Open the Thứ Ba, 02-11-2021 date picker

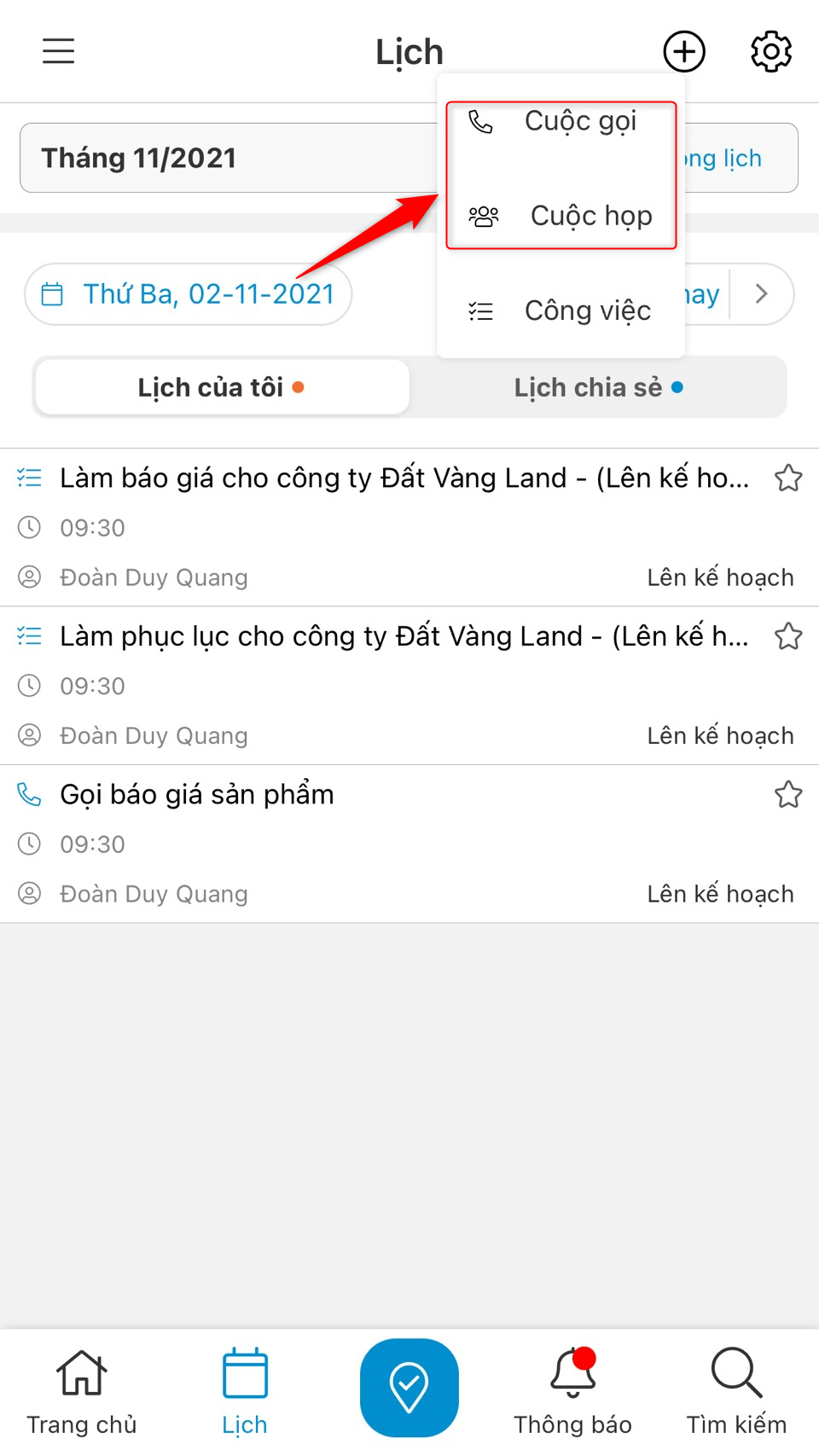tap(189, 294)
